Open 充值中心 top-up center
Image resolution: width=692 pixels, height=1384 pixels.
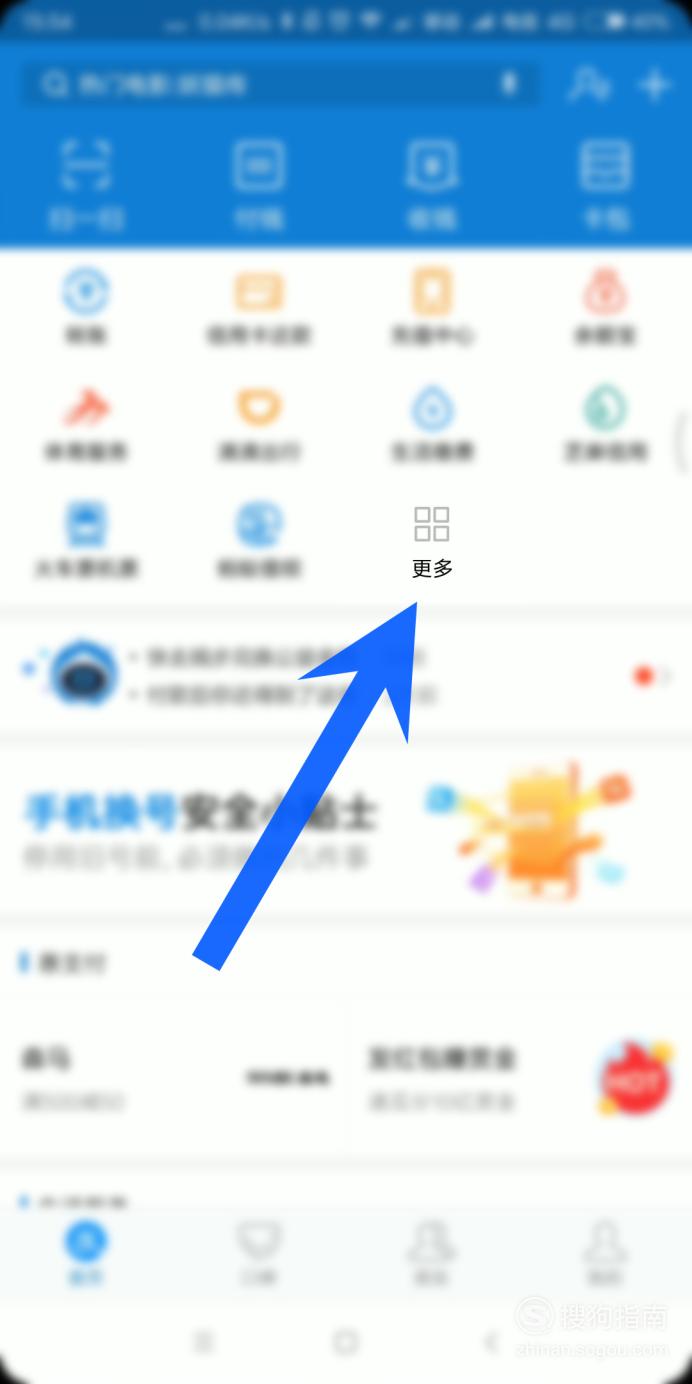(432, 308)
